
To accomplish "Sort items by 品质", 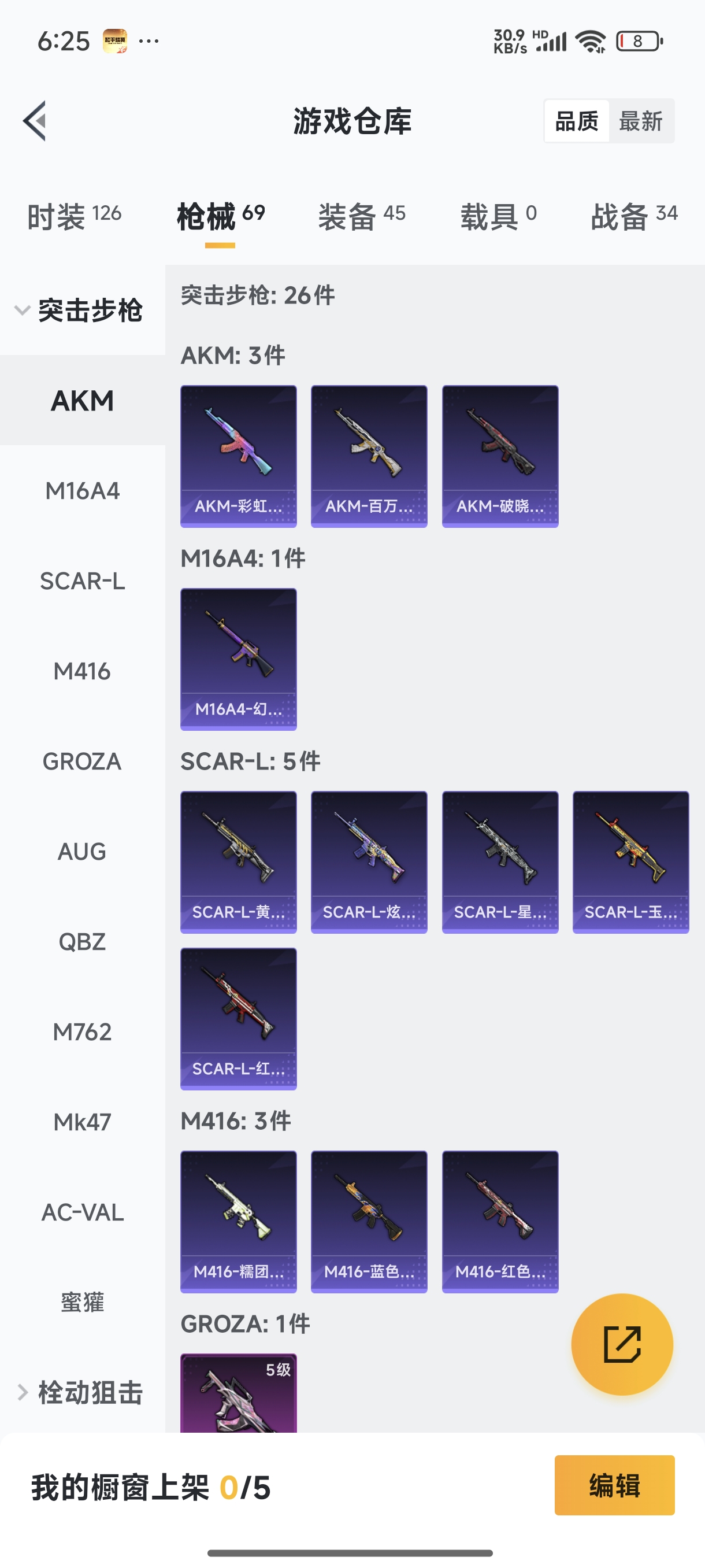I will (576, 121).
